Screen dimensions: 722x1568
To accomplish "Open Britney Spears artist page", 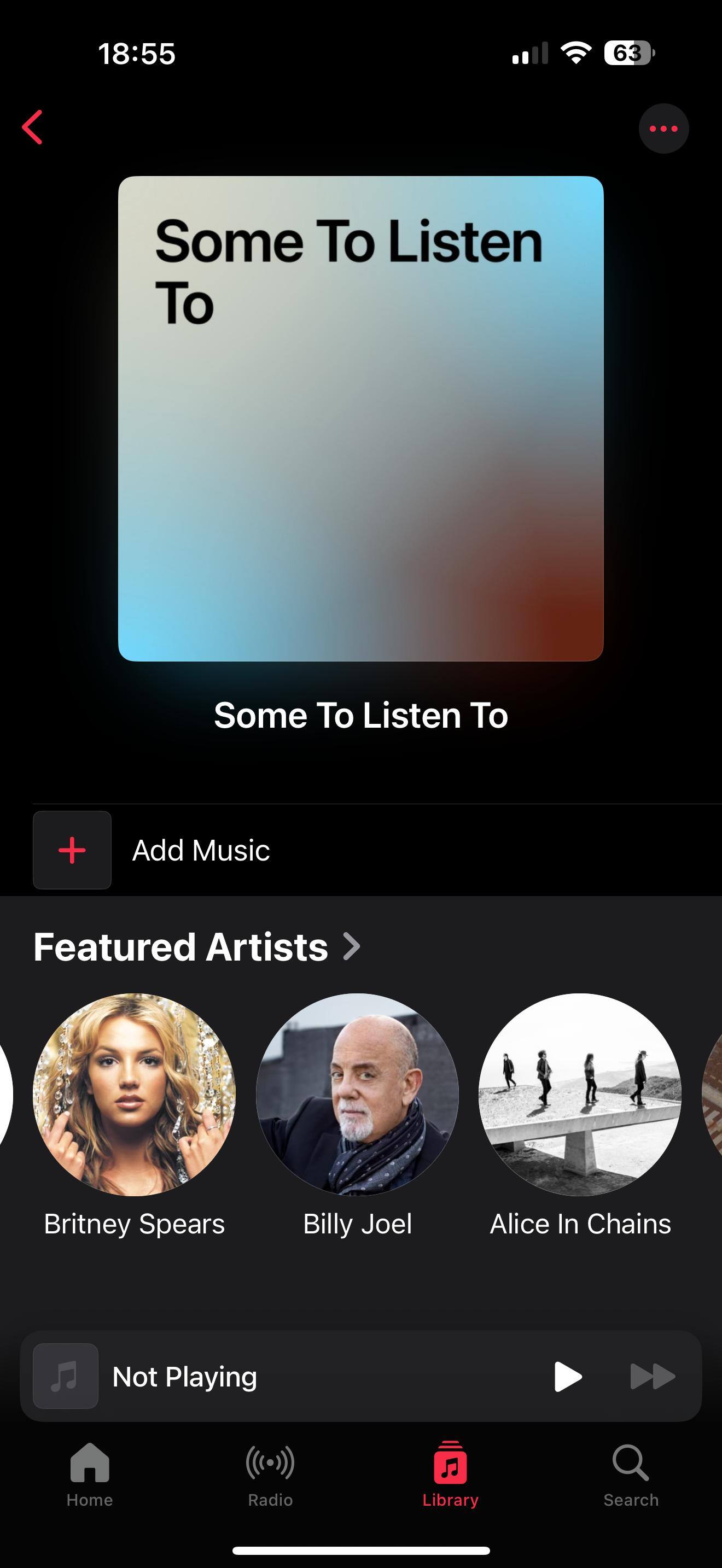I will coord(134,1095).
